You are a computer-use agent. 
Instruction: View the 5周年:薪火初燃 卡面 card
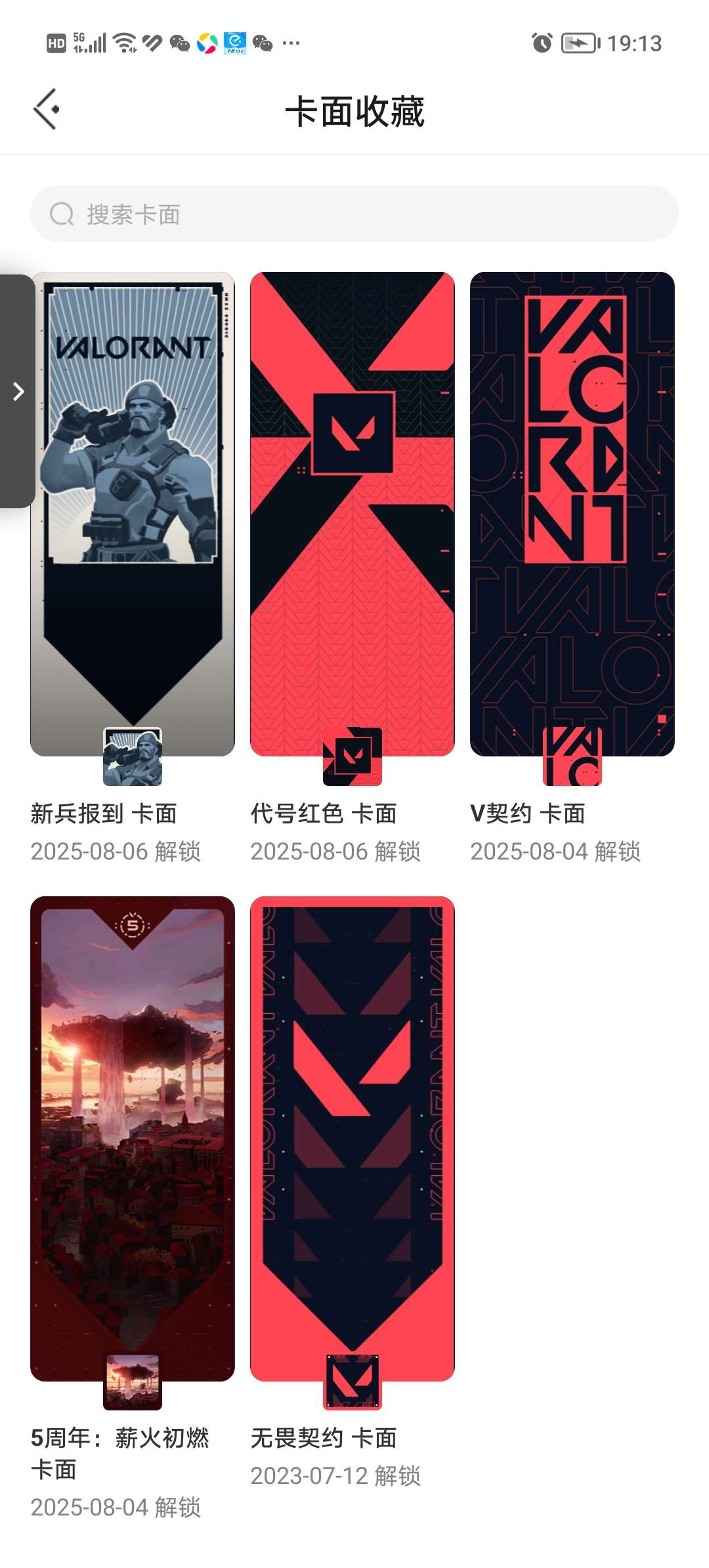coord(133,1138)
